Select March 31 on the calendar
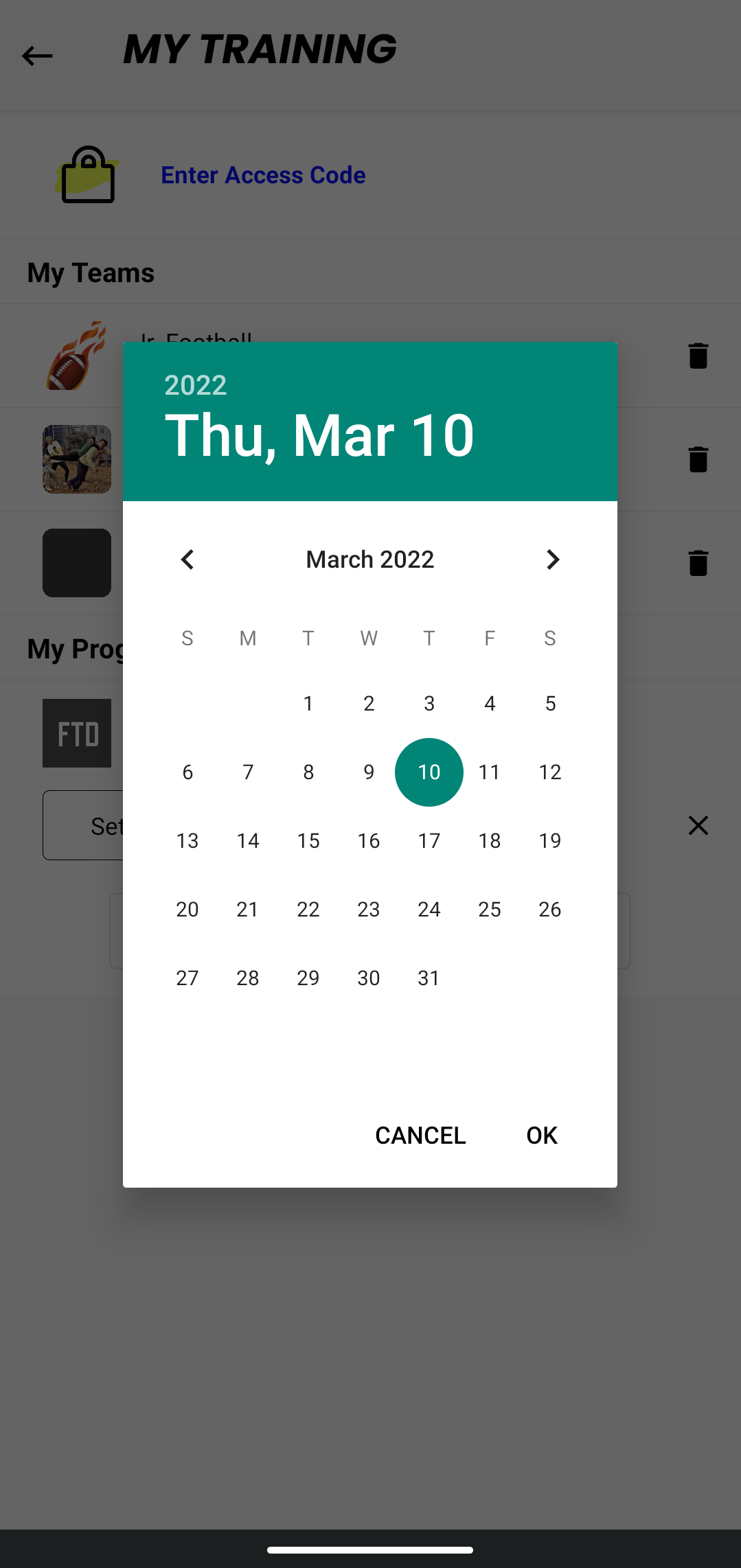Viewport: 741px width, 1568px height. tap(429, 978)
